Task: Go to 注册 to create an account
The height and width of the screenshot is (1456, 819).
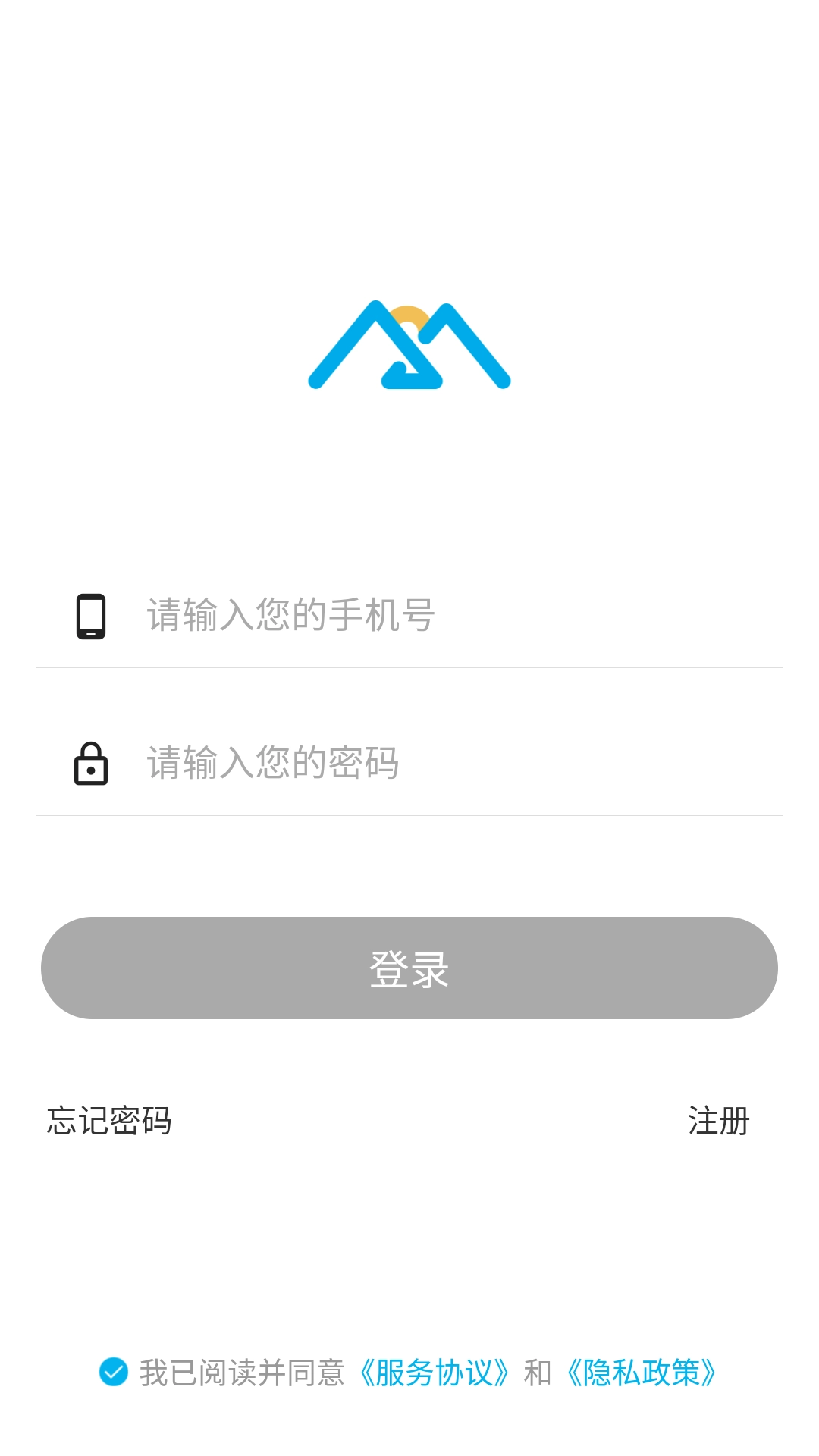Action: tap(718, 1121)
